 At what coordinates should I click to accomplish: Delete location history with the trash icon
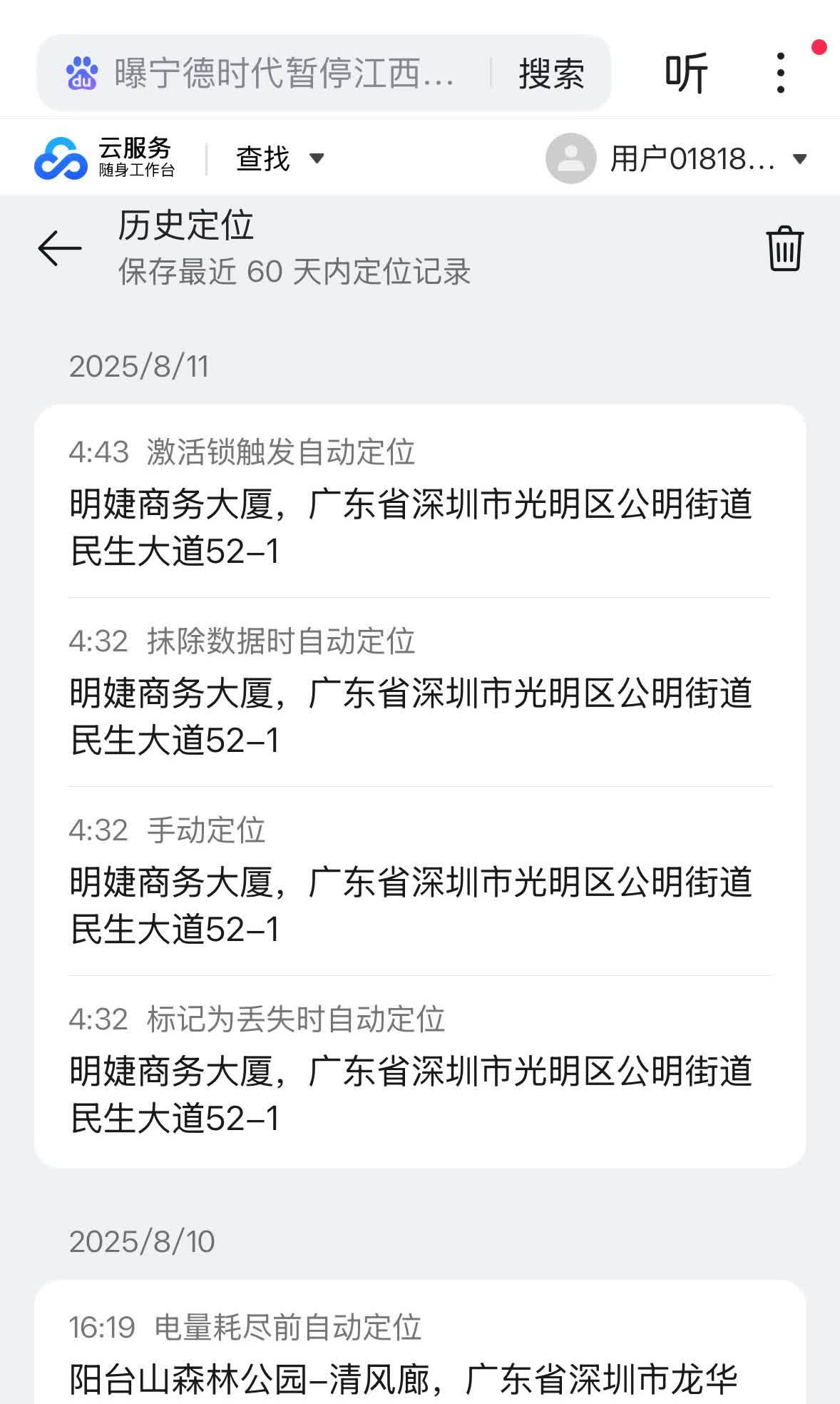(784, 248)
